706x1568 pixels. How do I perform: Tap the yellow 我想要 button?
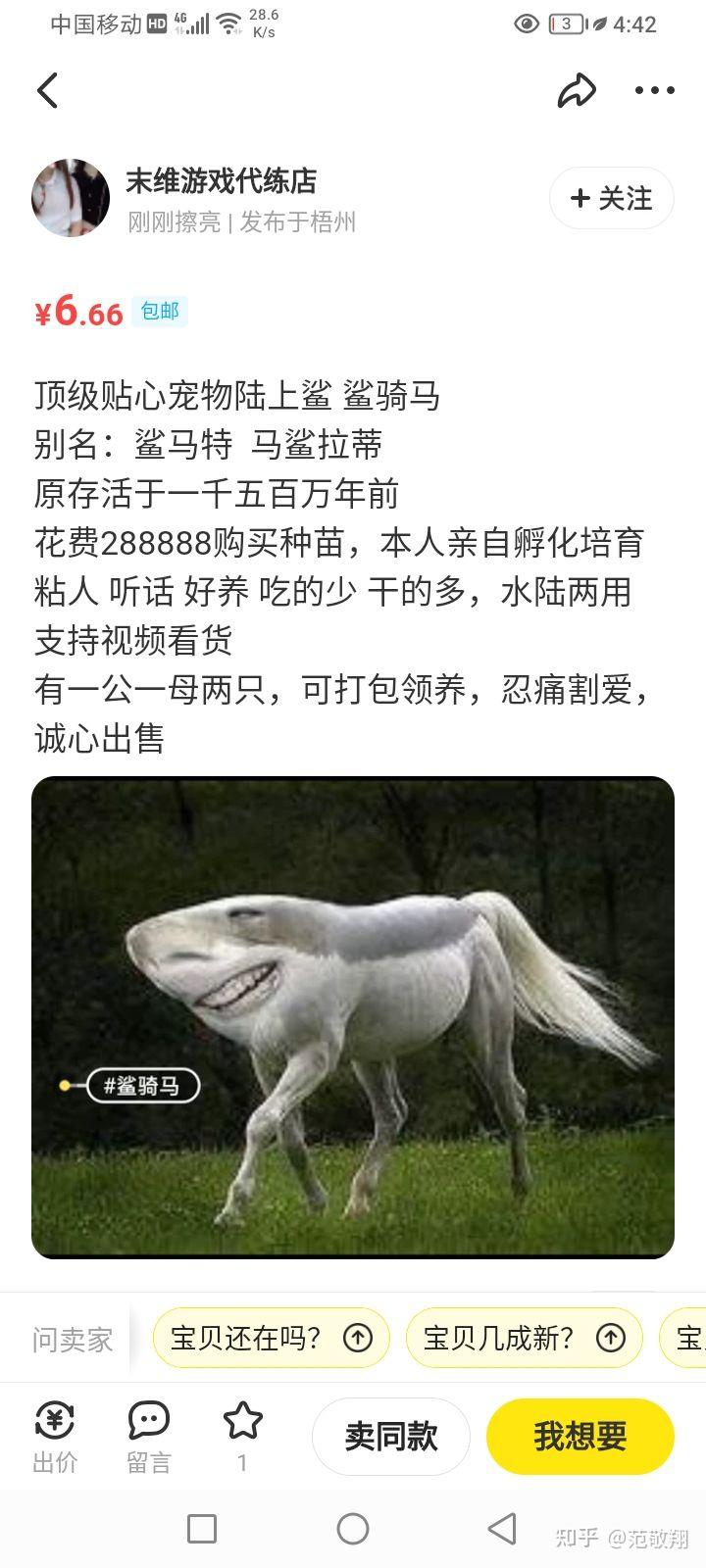click(580, 1437)
